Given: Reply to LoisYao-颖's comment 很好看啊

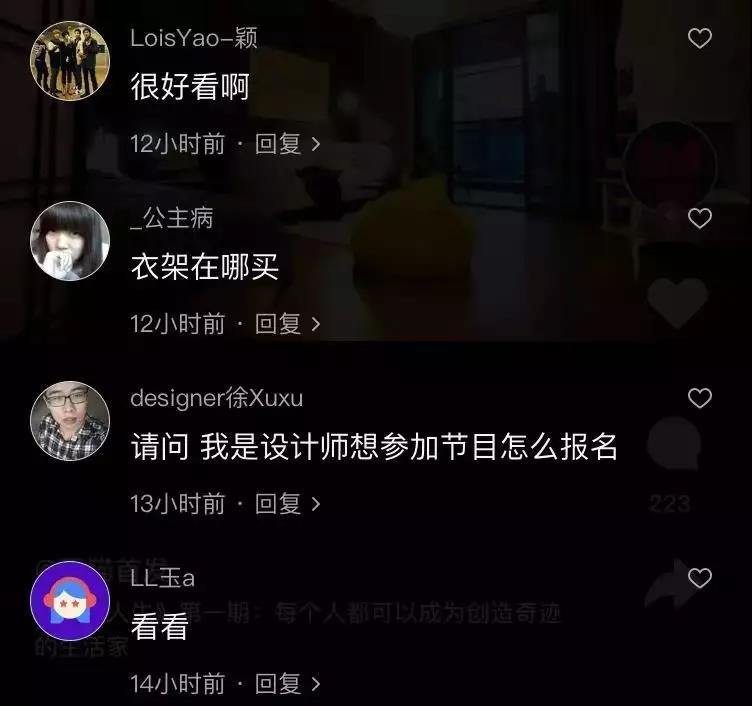Looking at the screenshot, I should point(287,144).
